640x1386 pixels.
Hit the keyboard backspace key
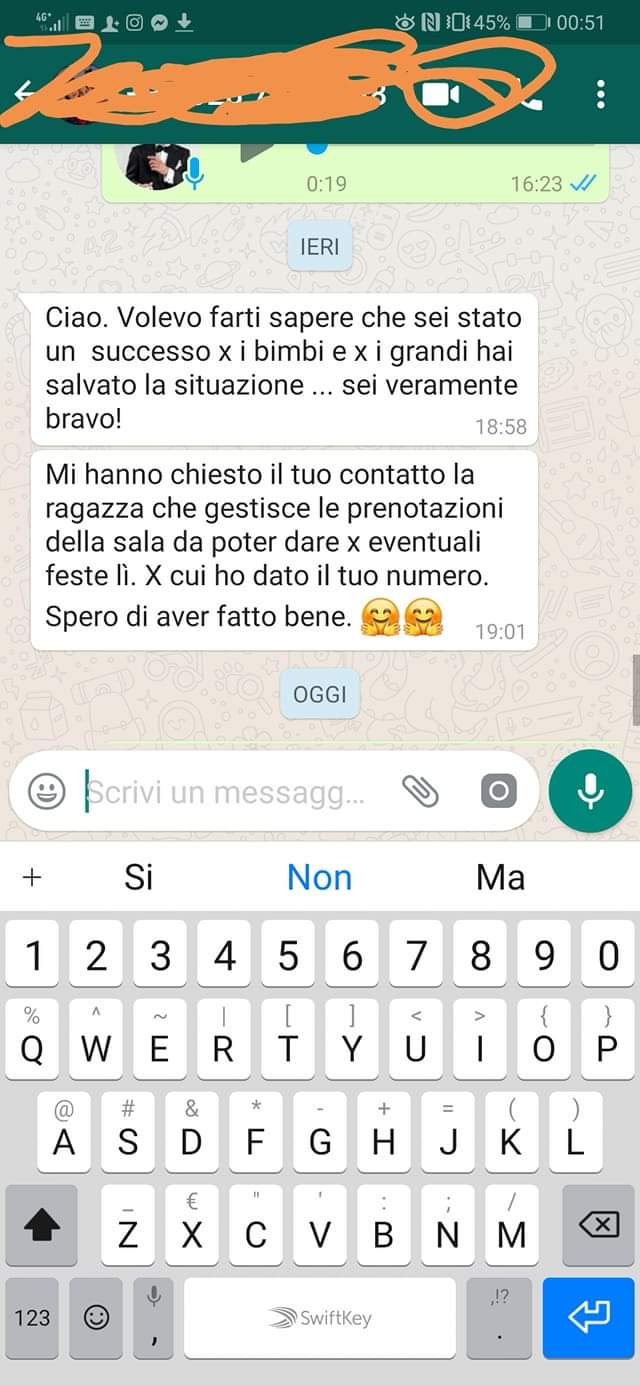click(598, 1225)
